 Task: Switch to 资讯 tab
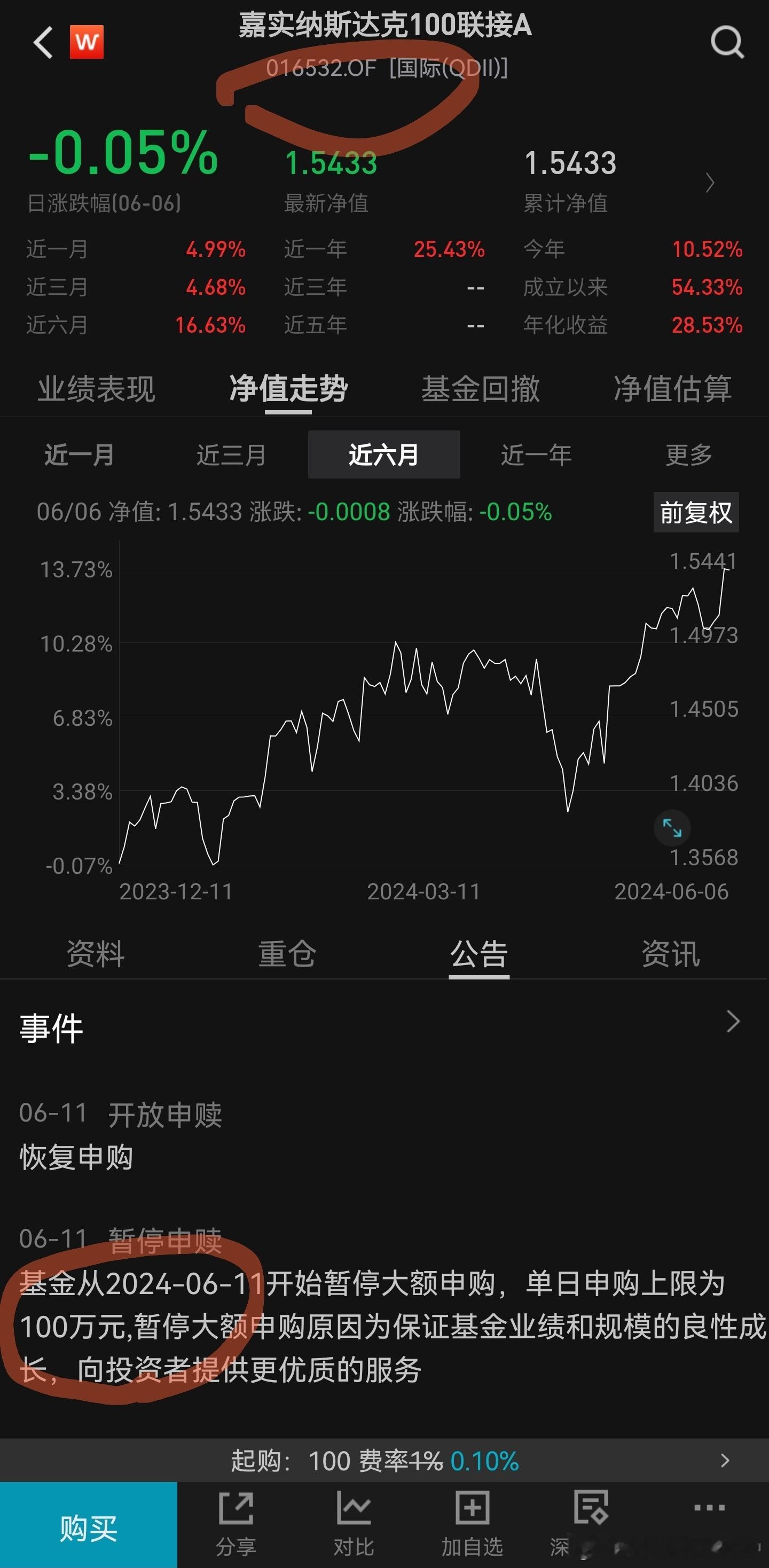tap(671, 953)
